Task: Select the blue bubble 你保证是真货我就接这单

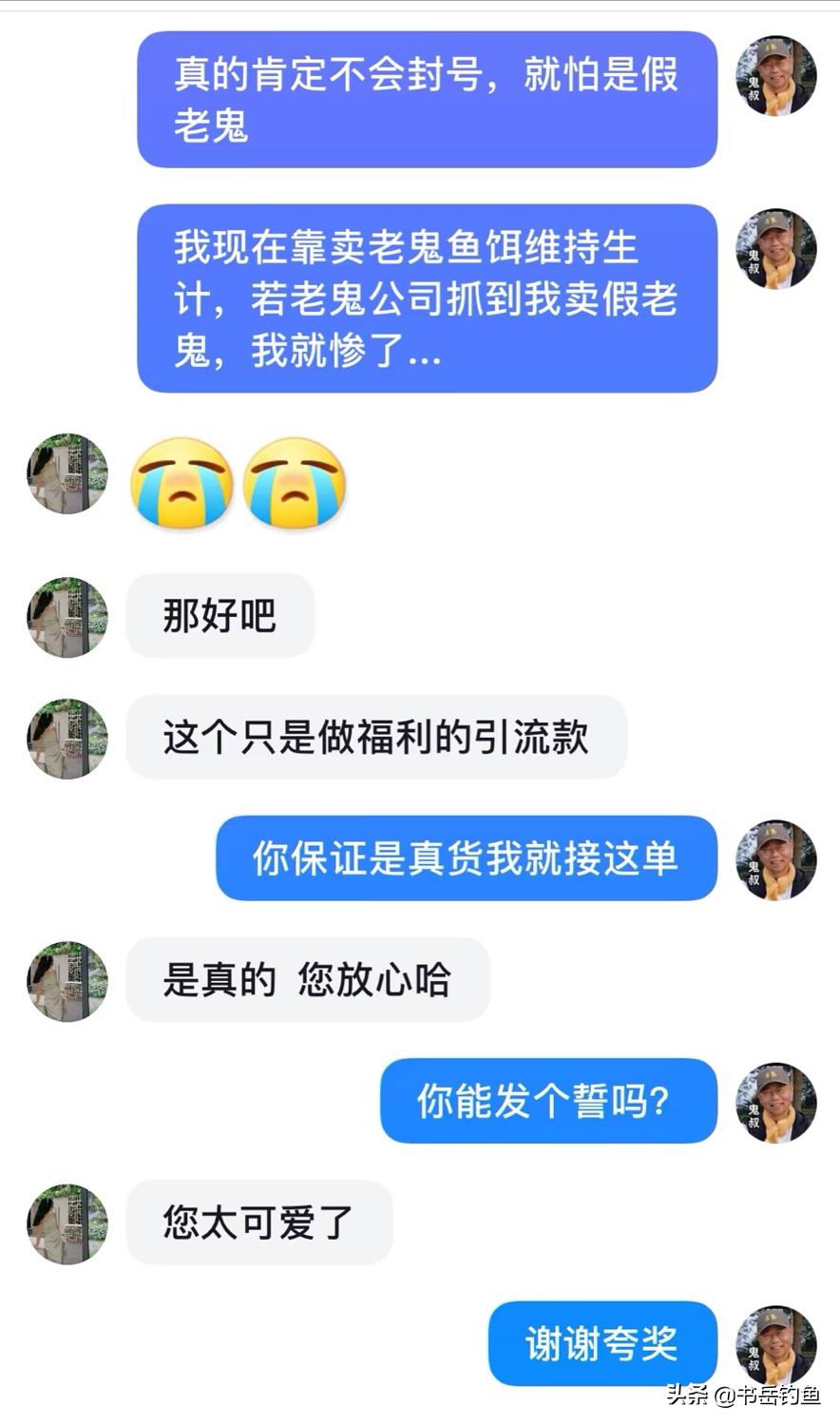Action: pyautogui.click(x=466, y=858)
